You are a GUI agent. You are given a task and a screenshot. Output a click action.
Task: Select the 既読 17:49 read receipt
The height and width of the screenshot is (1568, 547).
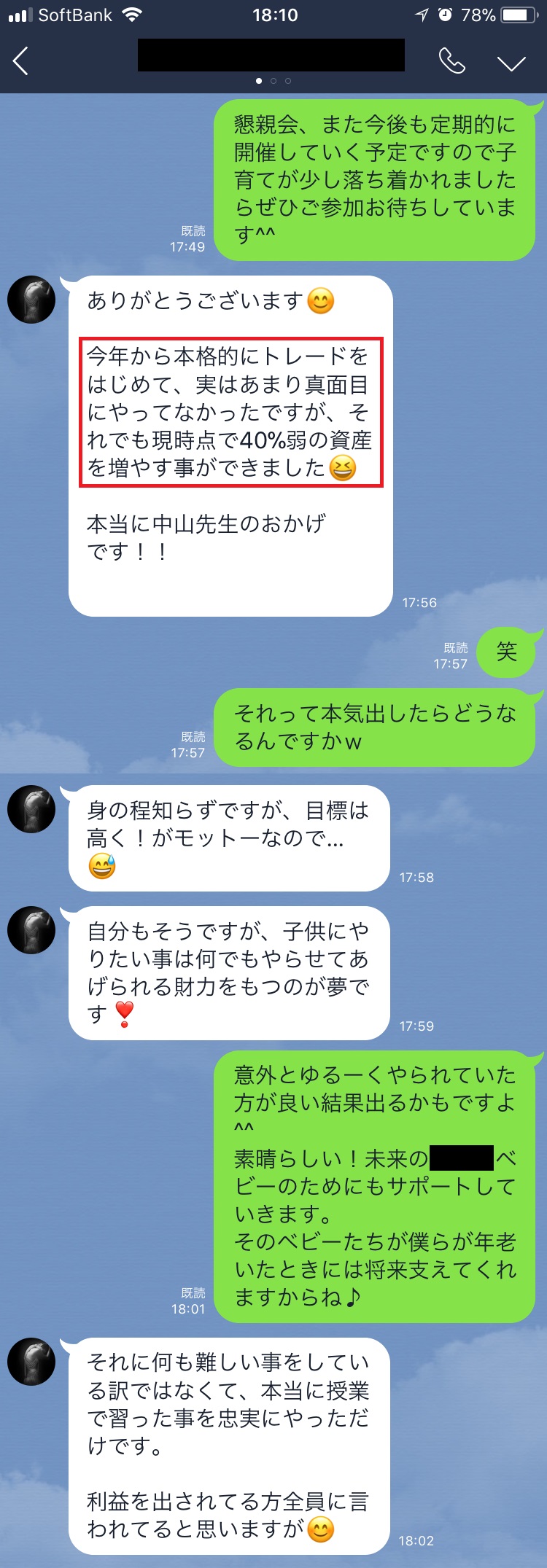coord(192,238)
